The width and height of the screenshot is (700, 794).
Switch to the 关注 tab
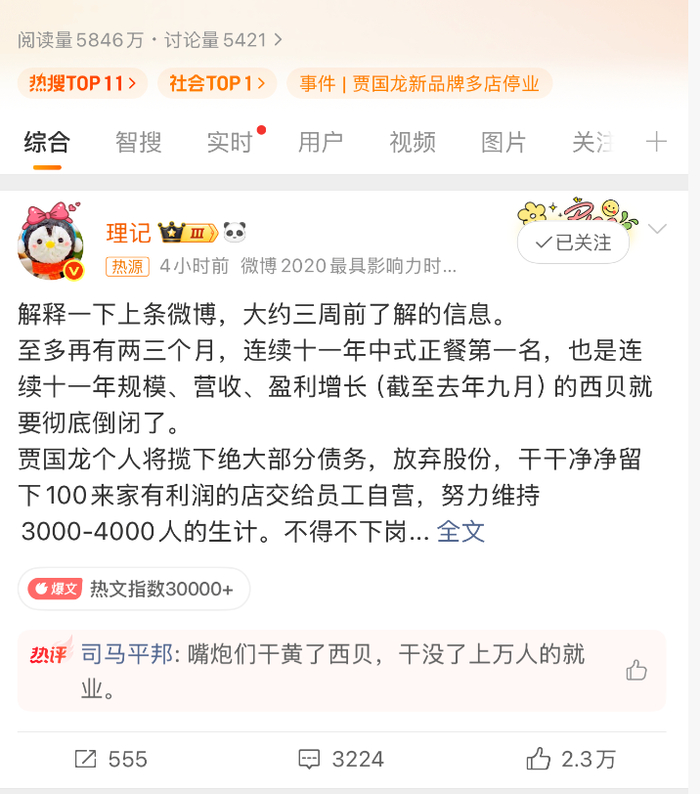593,142
